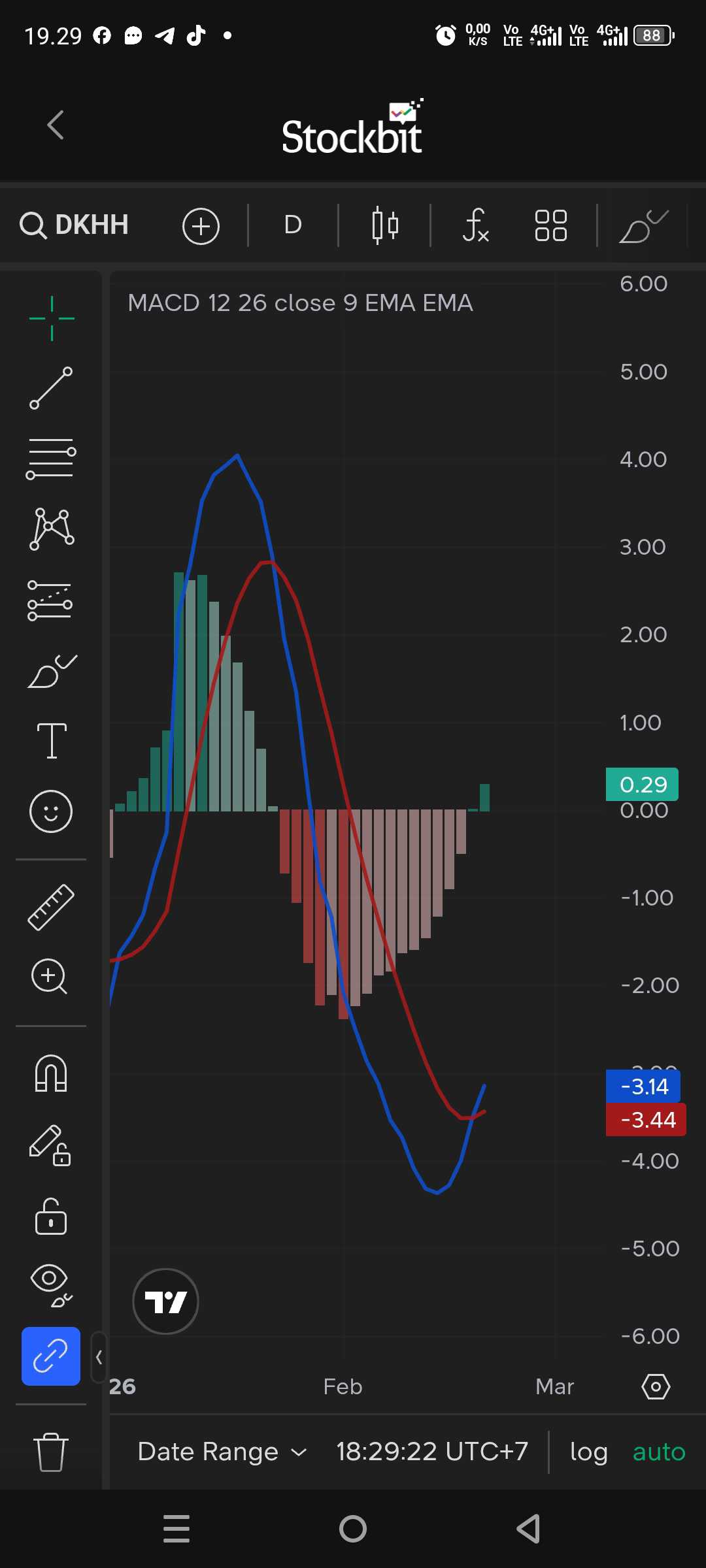Open the candlestick chart style menu
Image resolution: width=706 pixels, height=1568 pixels.
[x=385, y=225]
